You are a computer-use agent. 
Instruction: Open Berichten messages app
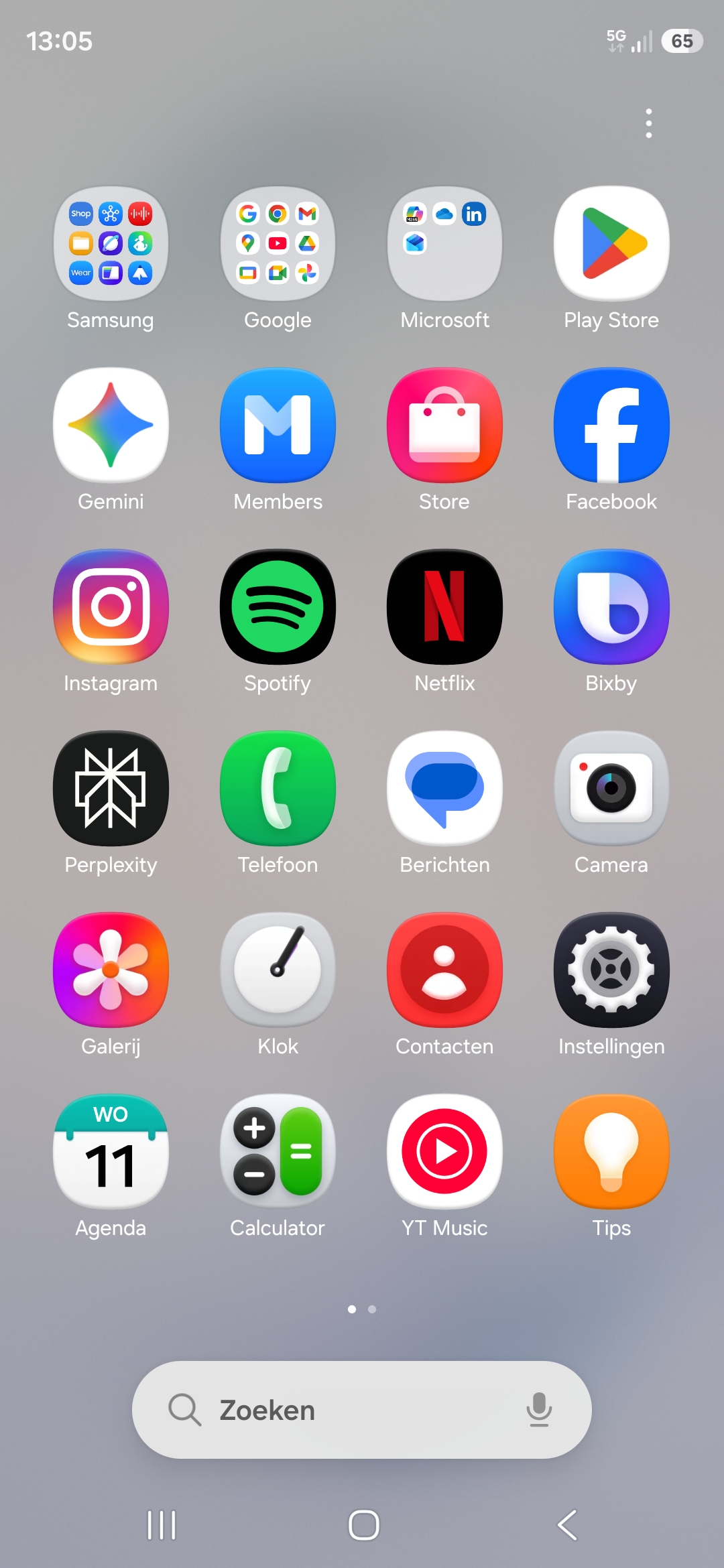(x=444, y=789)
